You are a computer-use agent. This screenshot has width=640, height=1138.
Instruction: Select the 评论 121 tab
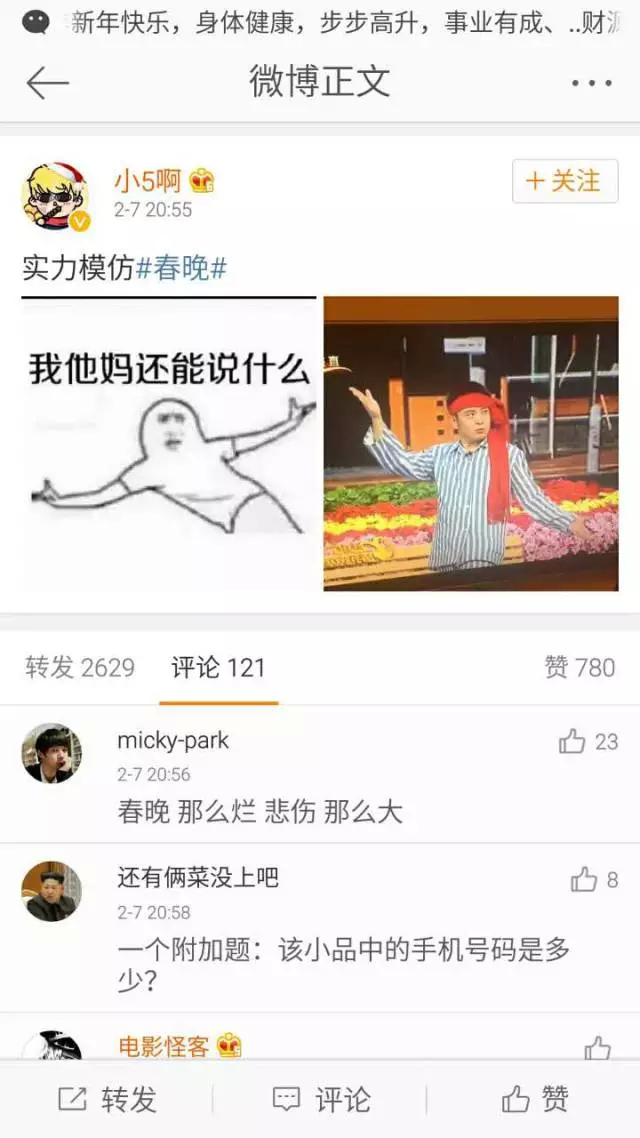coord(218,668)
